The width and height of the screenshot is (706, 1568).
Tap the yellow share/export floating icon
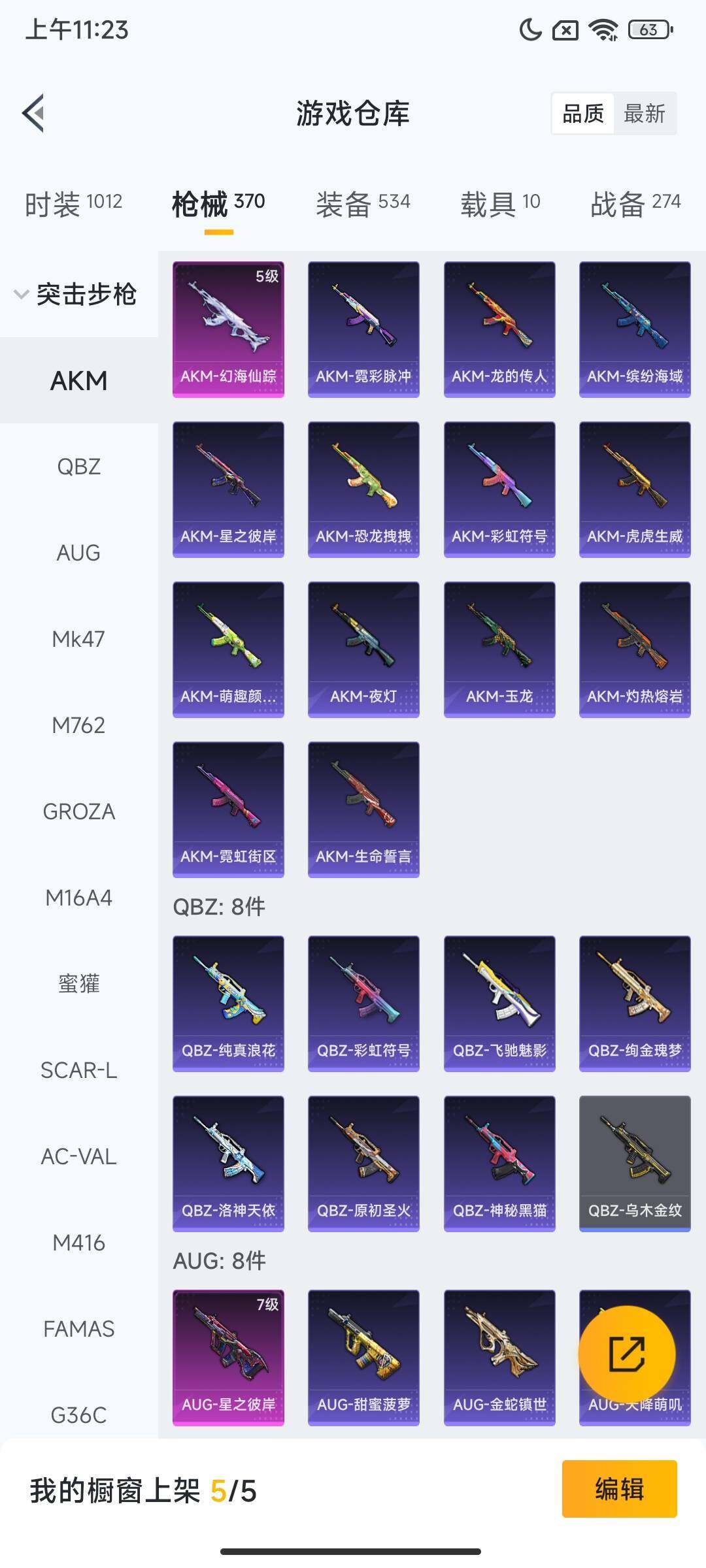tap(628, 1354)
